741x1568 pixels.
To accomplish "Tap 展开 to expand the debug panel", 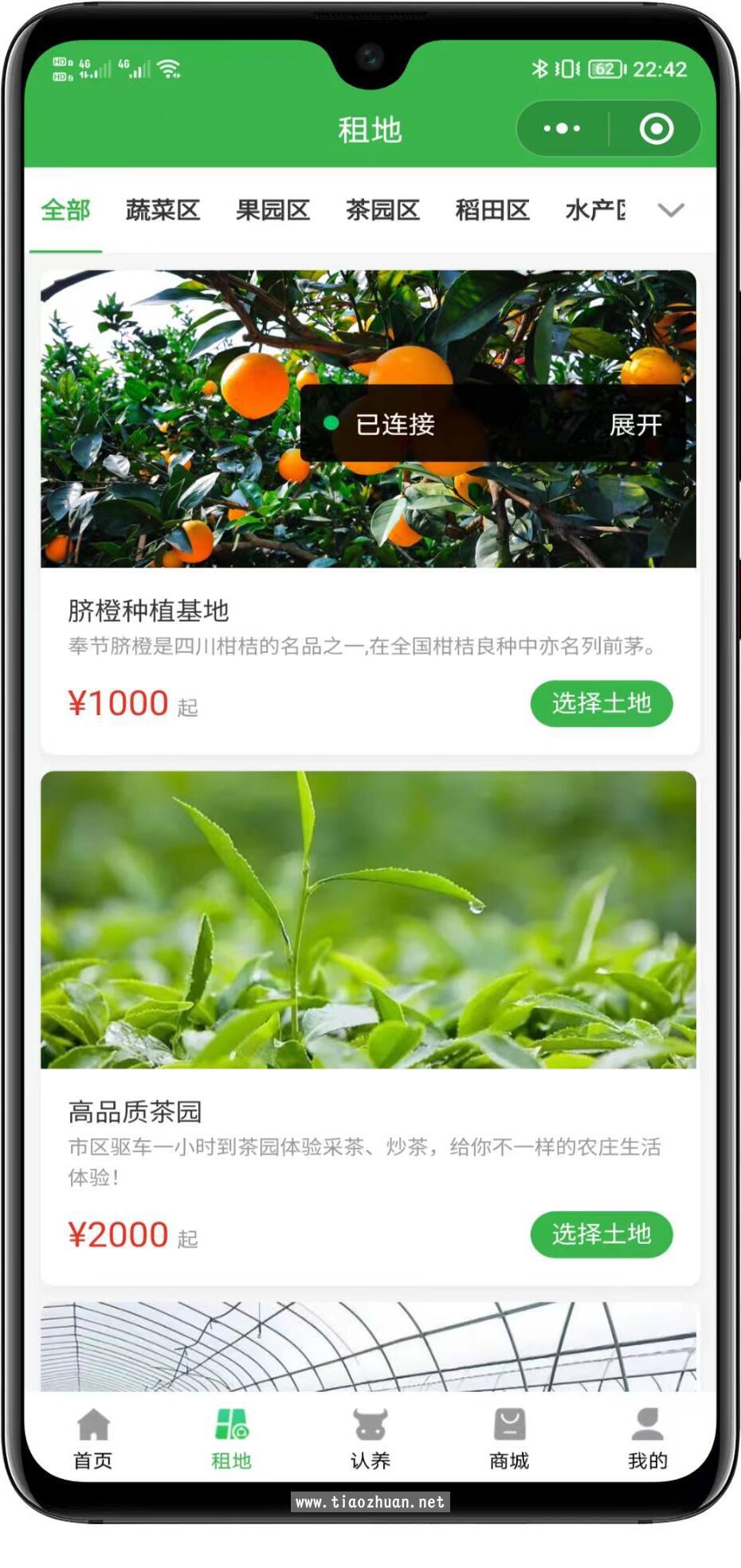I will coord(635,425).
